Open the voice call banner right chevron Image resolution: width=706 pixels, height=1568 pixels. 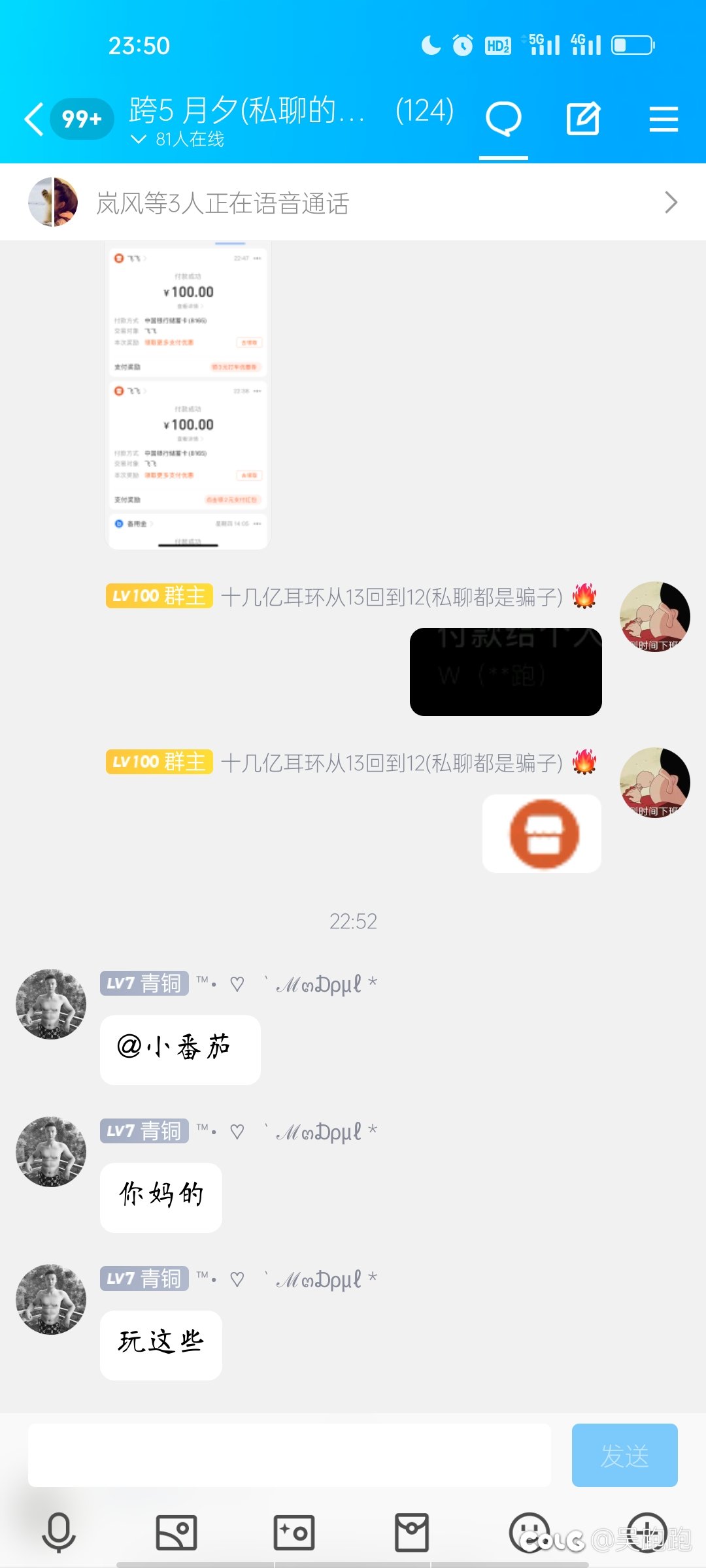coord(671,203)
